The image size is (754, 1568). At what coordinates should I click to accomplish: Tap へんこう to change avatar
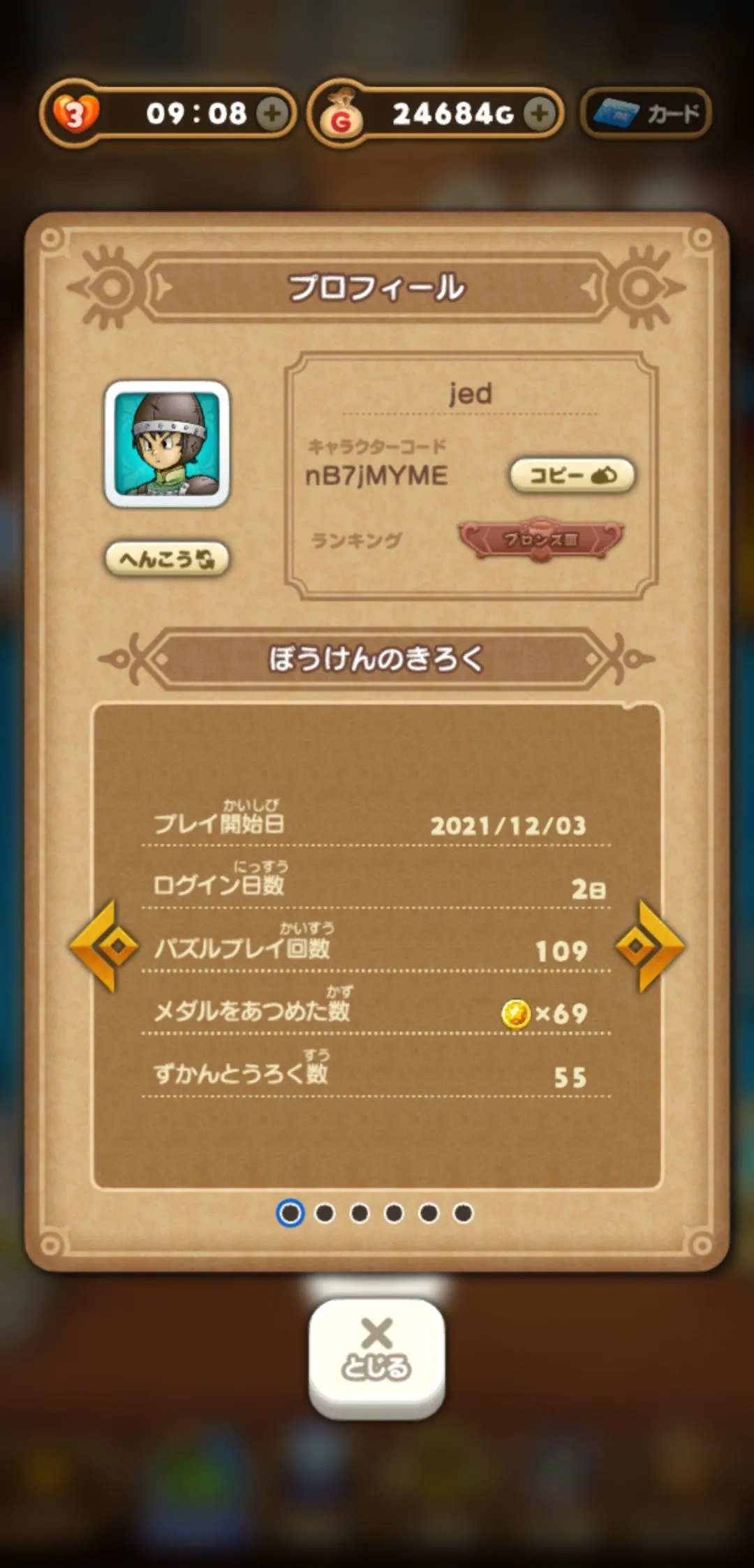(167, 559)
